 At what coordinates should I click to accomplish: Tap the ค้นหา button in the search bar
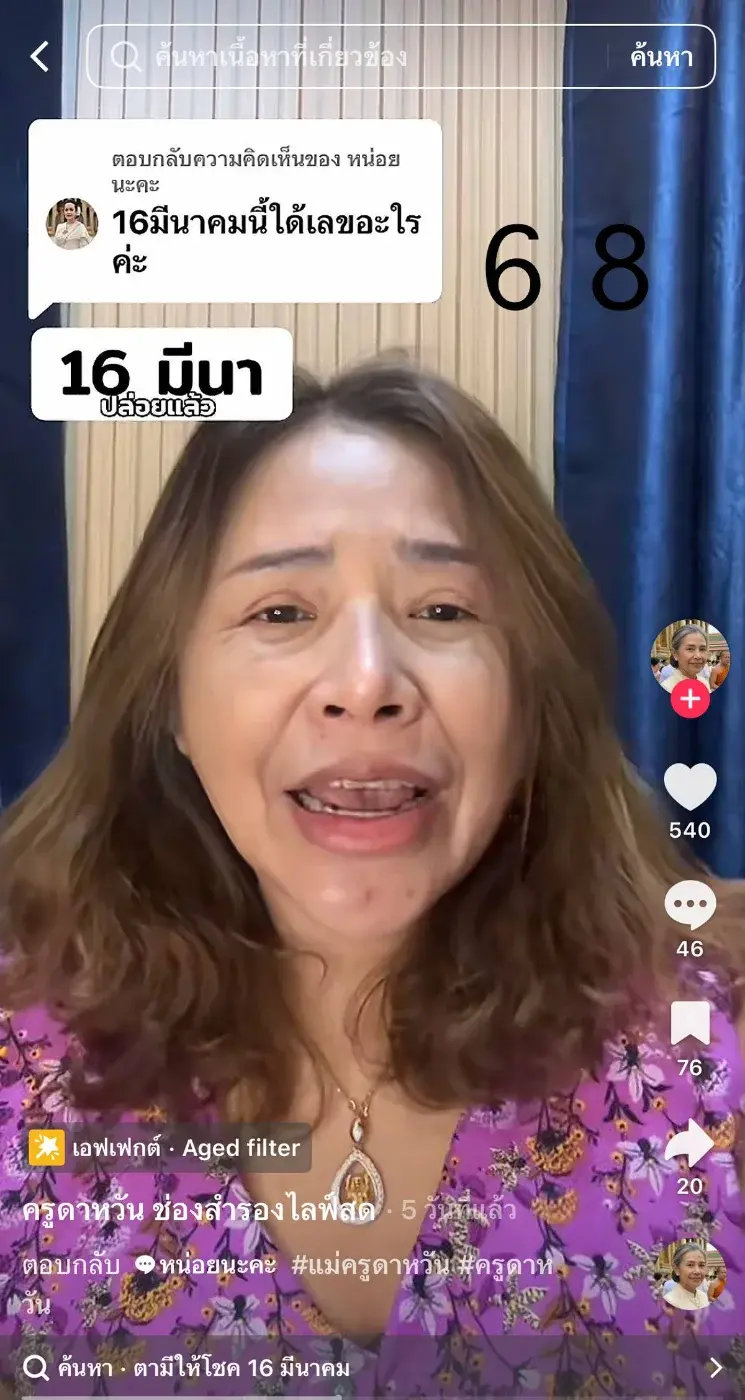tap(661, 57)
